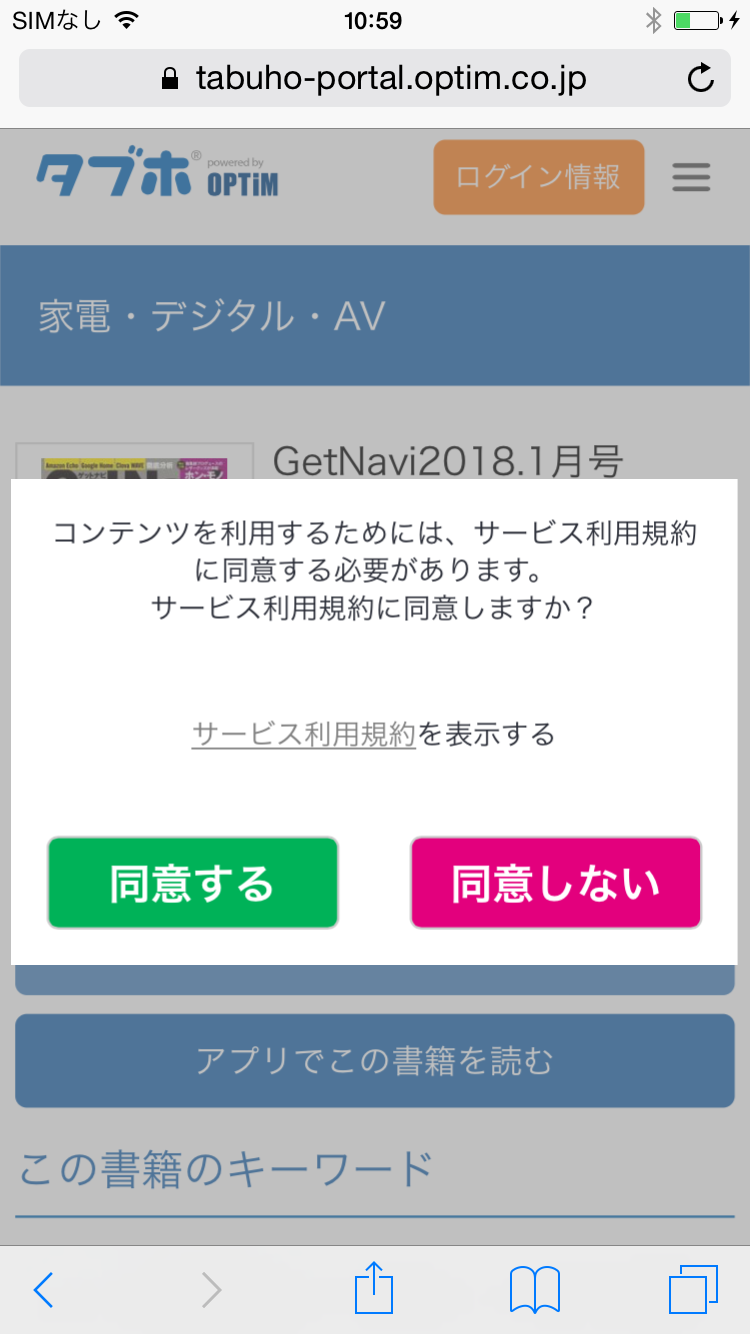The image size is (750, 1334).
Task: Tap the Safari address bar
Action: pyautogui.click(x=374, y=78)
